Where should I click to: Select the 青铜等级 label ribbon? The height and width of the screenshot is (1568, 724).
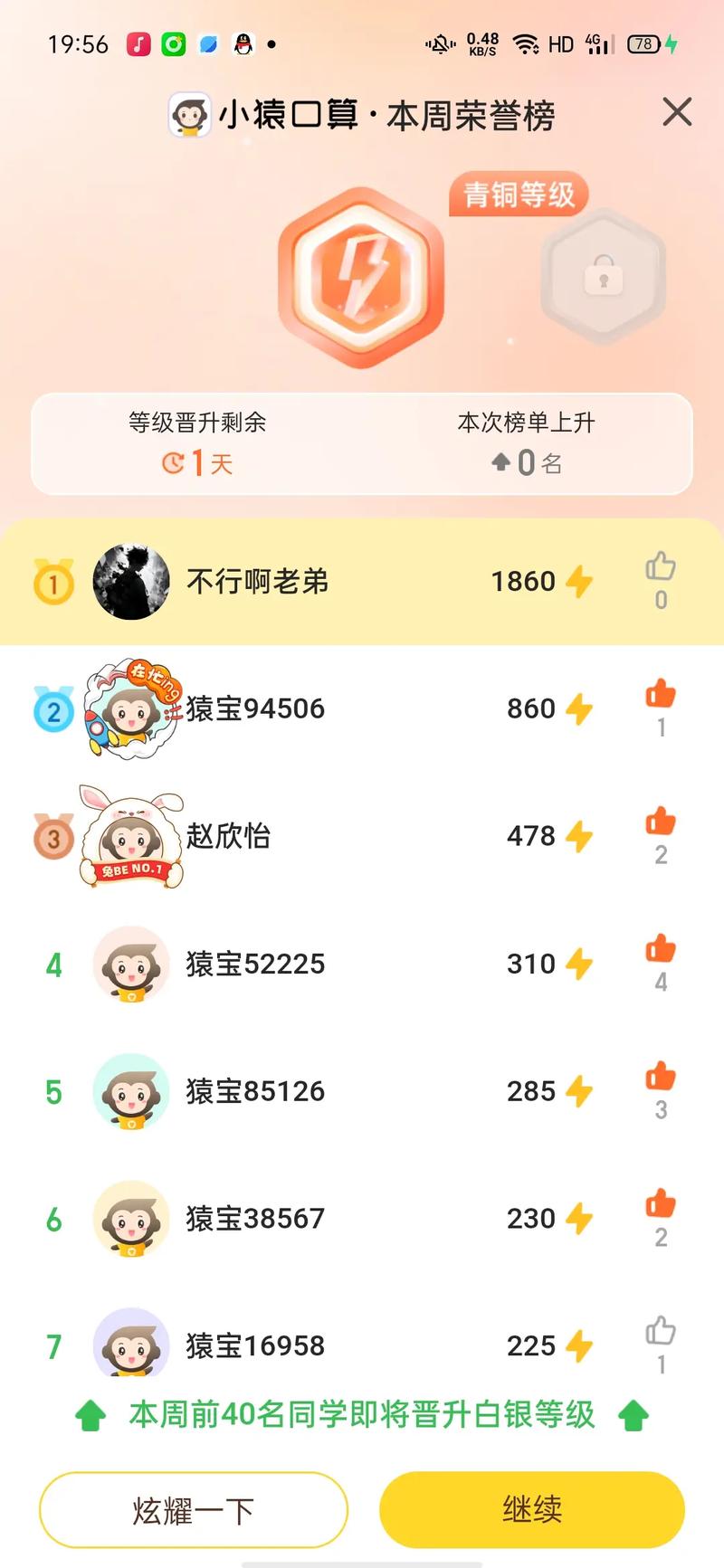(x=518, y=194)
